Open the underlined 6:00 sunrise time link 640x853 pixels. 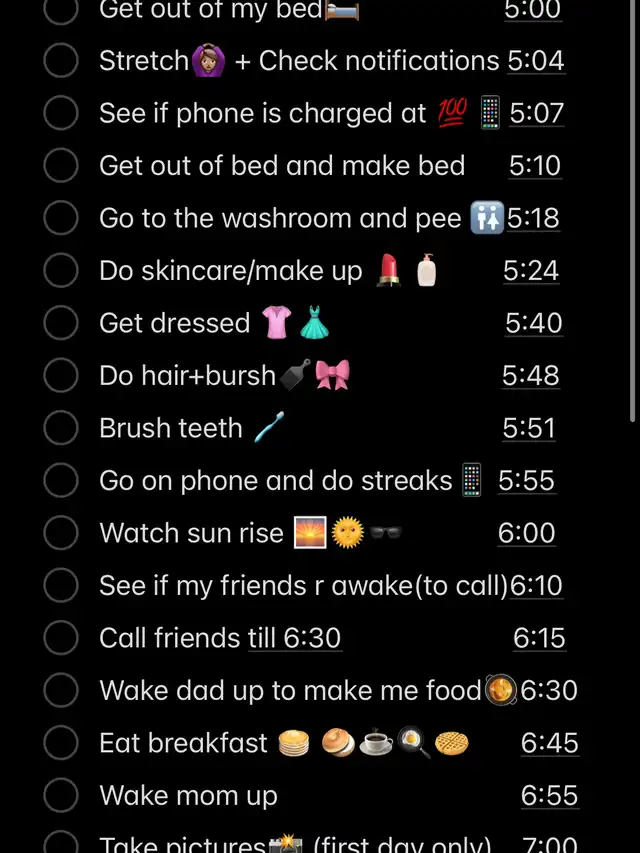526,533
